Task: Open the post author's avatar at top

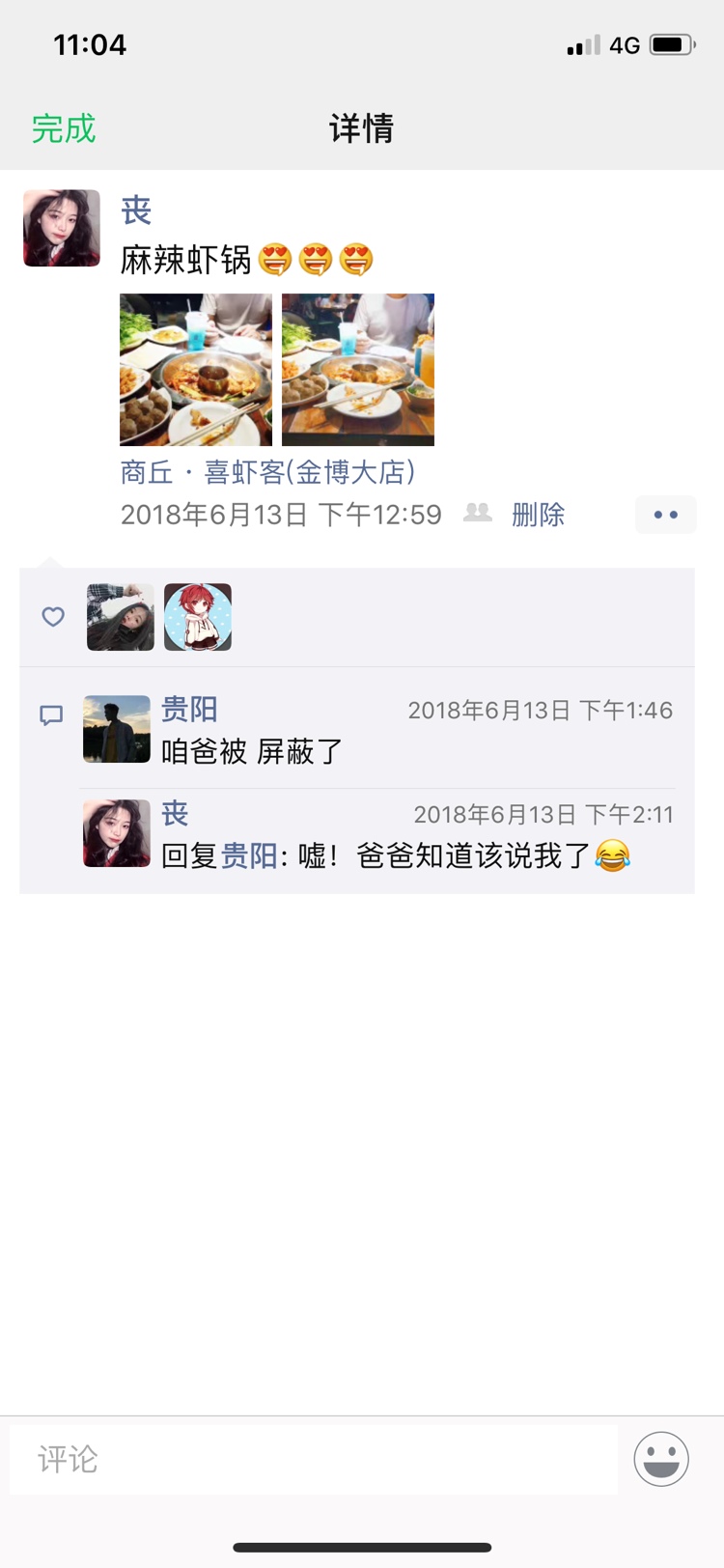Action: [x=62, y=228]
